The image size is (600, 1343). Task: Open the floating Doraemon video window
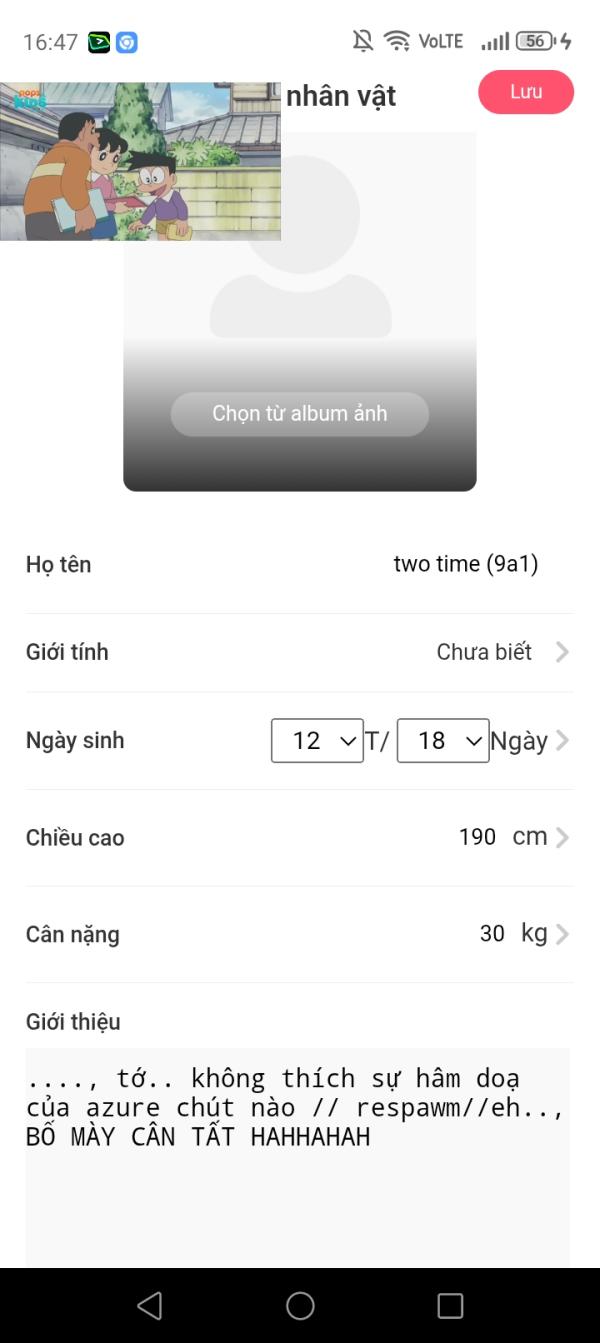140,162
